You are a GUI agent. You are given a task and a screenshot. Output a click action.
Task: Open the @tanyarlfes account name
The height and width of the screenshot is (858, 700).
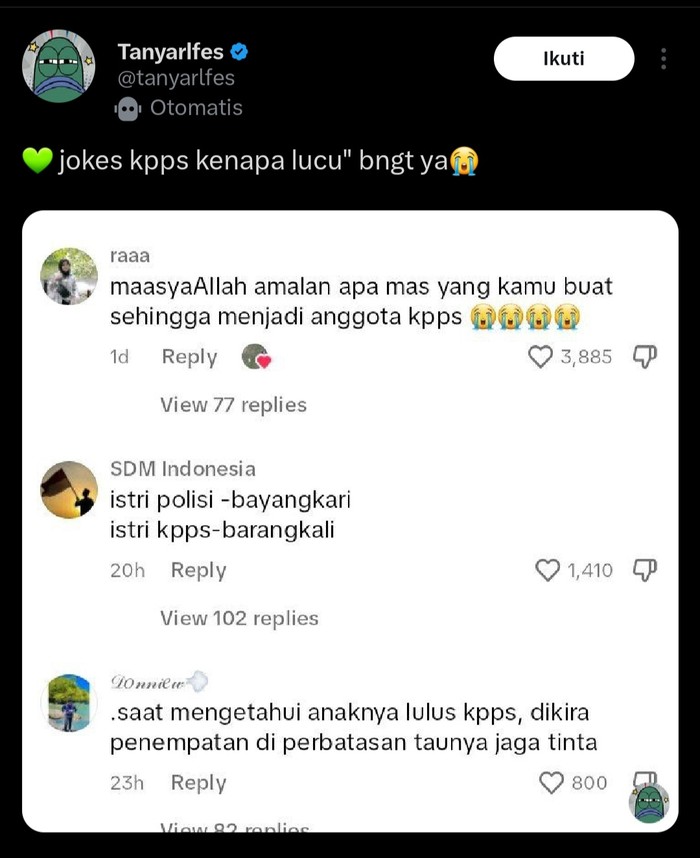point(176,78)
